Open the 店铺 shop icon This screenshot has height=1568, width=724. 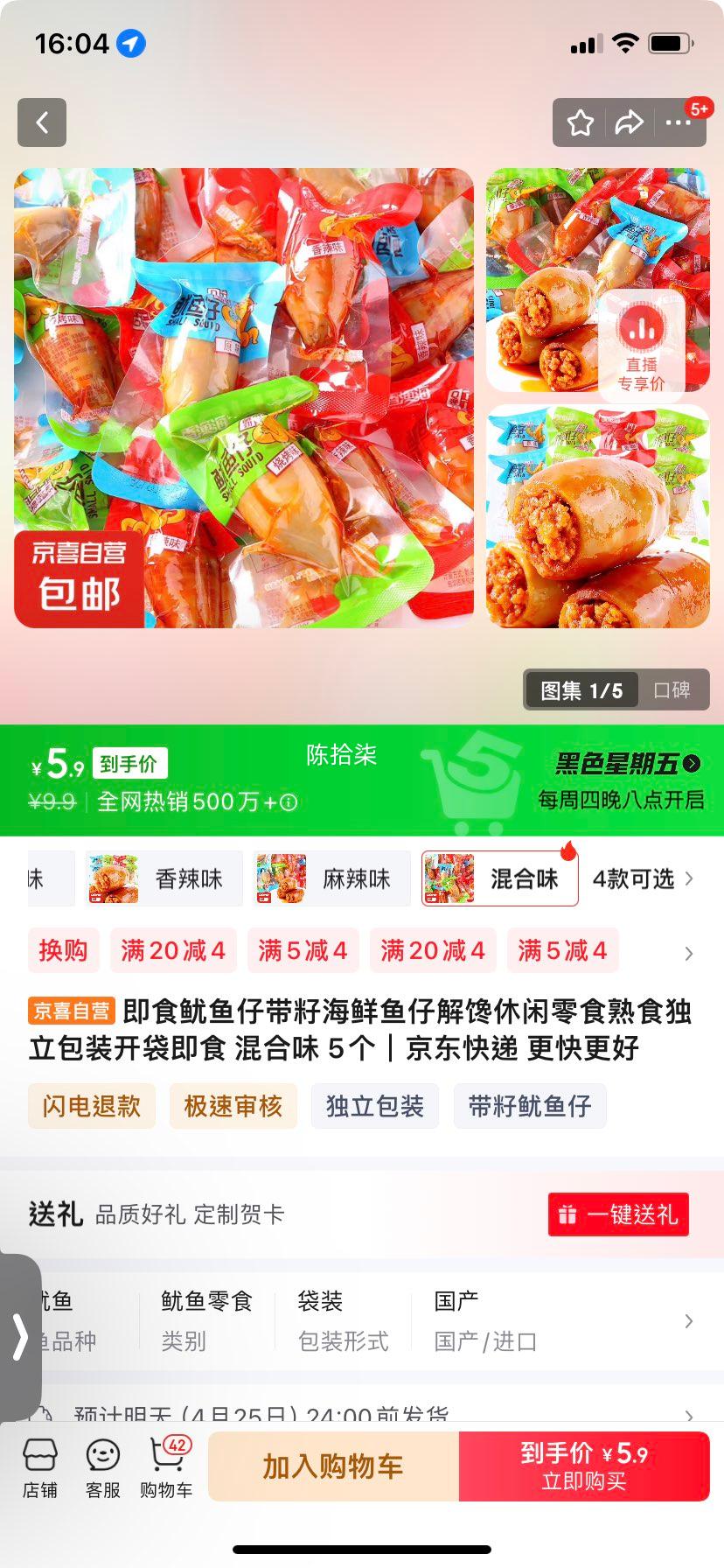pyautogui.click(x=41, y=1466)
